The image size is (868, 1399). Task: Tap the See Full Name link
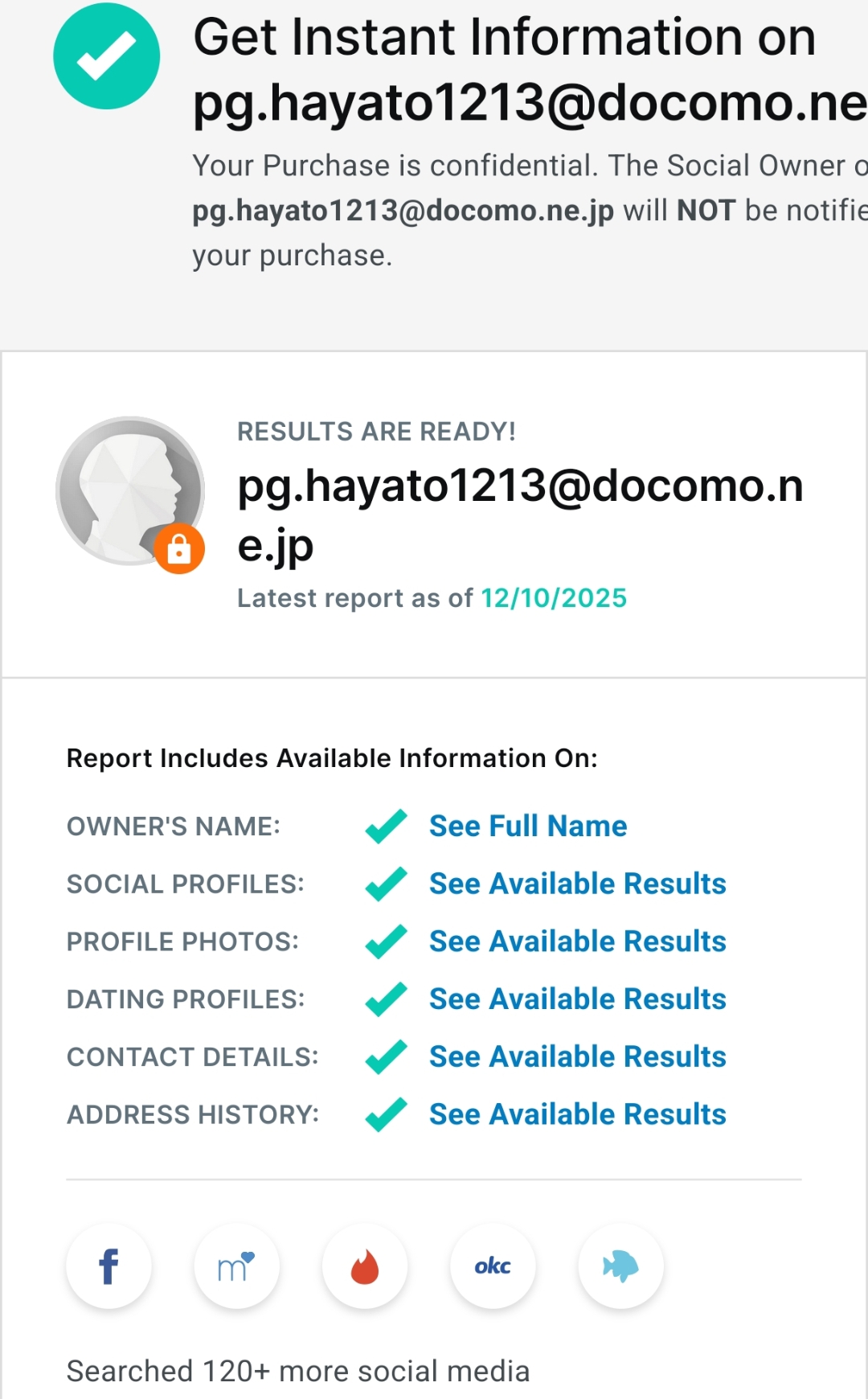527,826
